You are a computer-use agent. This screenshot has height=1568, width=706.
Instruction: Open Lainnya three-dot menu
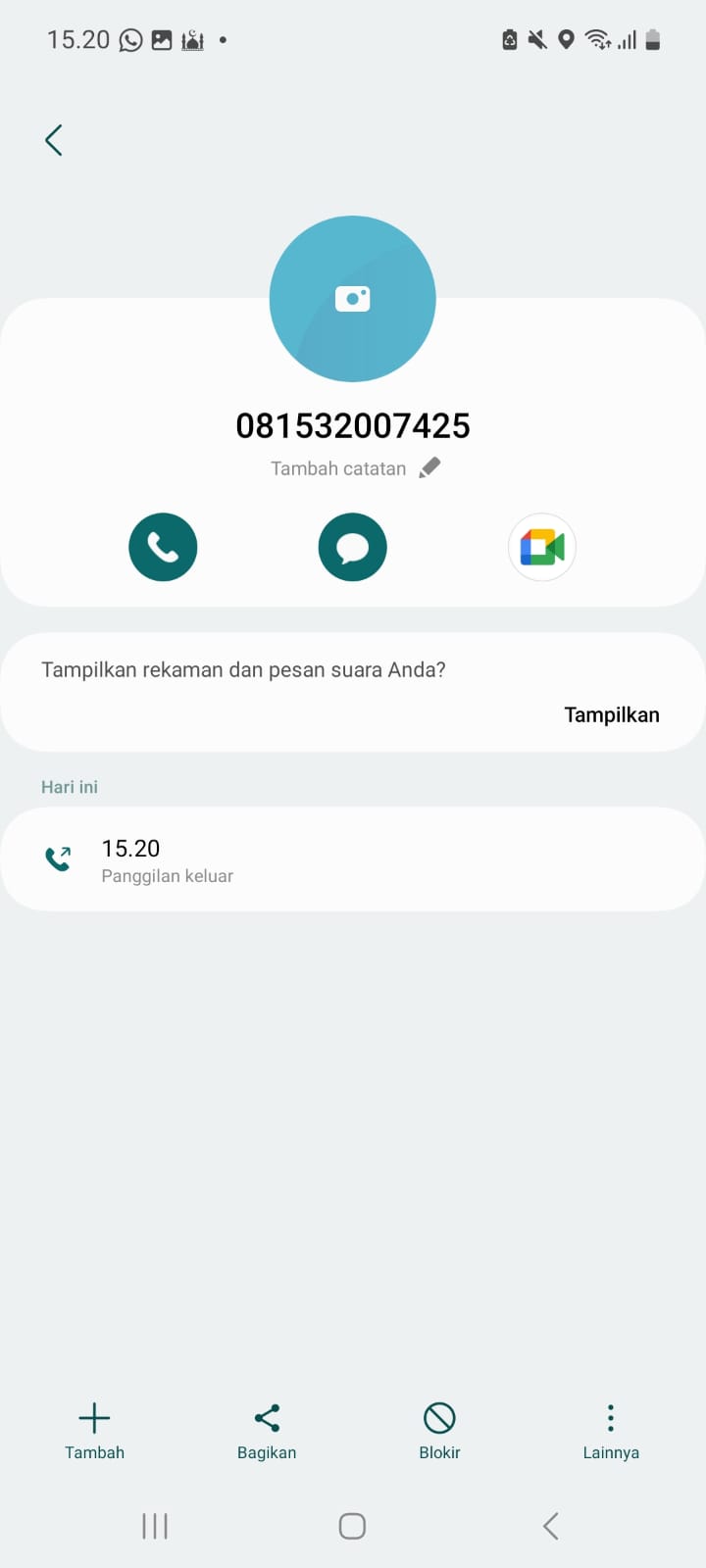coord(610,1416)
